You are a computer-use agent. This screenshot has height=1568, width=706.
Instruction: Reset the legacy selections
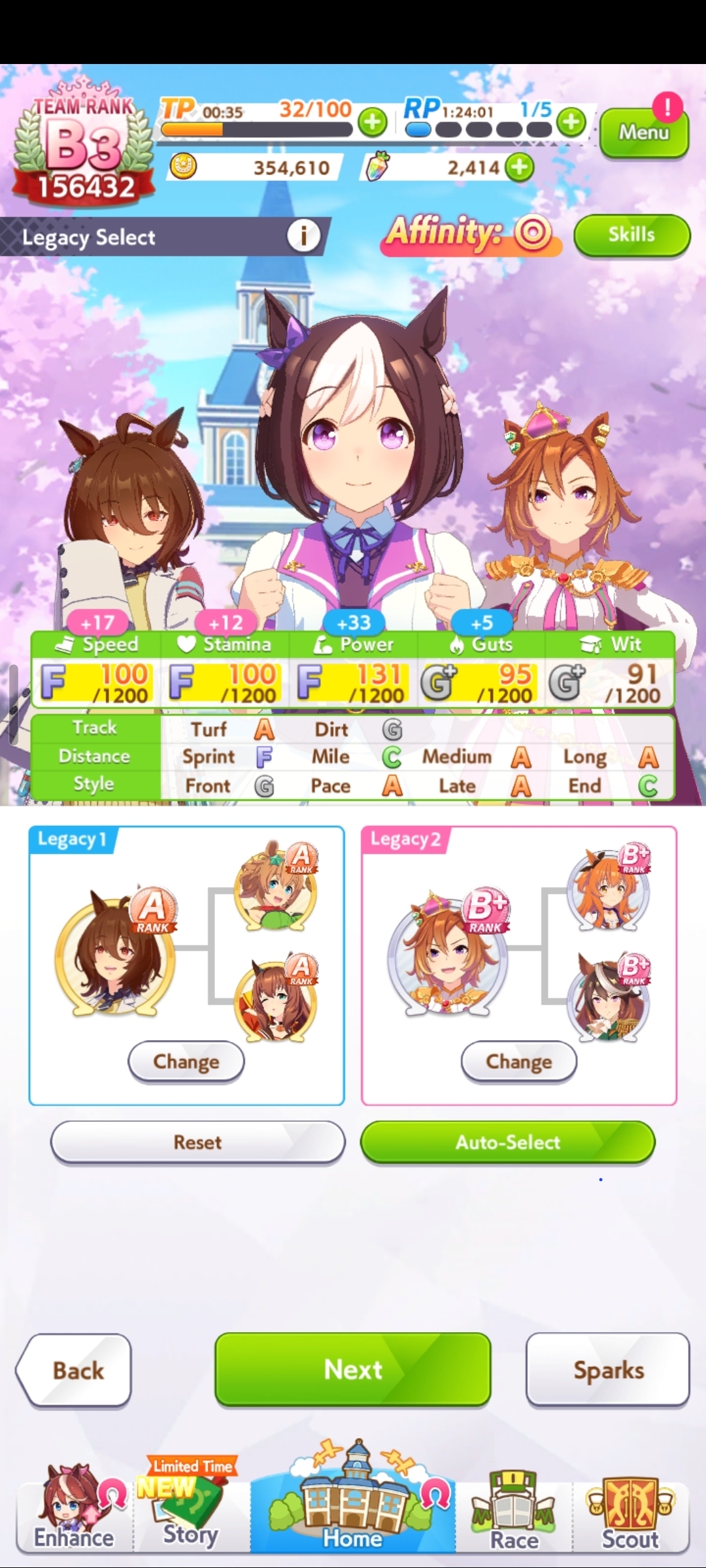[197, 1142]
